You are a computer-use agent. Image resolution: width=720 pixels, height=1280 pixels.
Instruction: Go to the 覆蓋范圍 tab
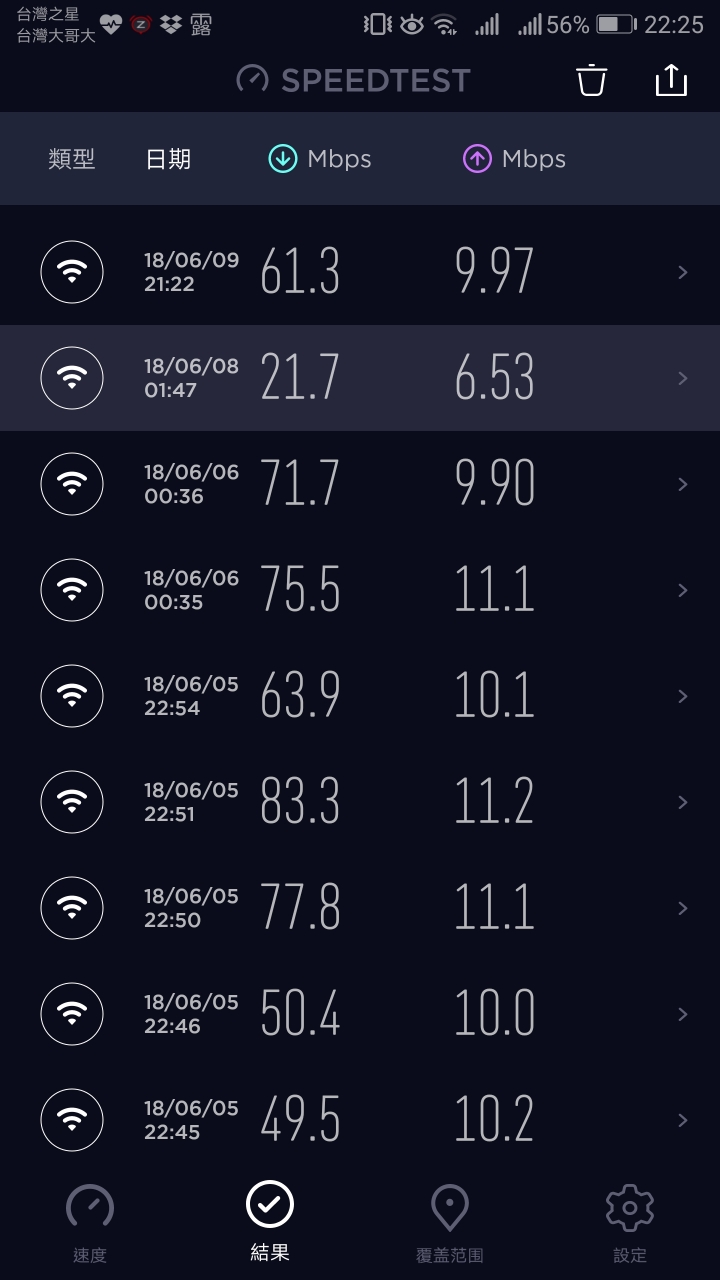[450, 1223]
